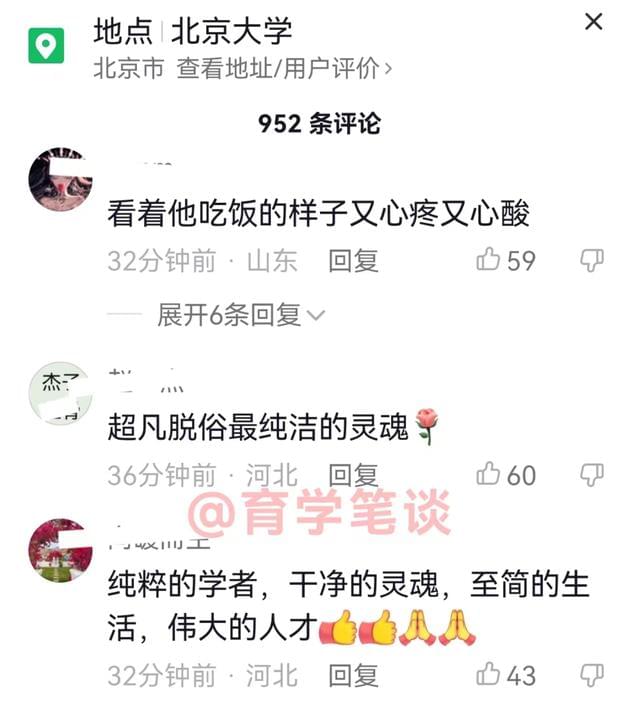Viewport: 640px width, 707px height.
Task: Like the comment that has 59 likes
Action: pyautogui.click(x=488, y=261)
